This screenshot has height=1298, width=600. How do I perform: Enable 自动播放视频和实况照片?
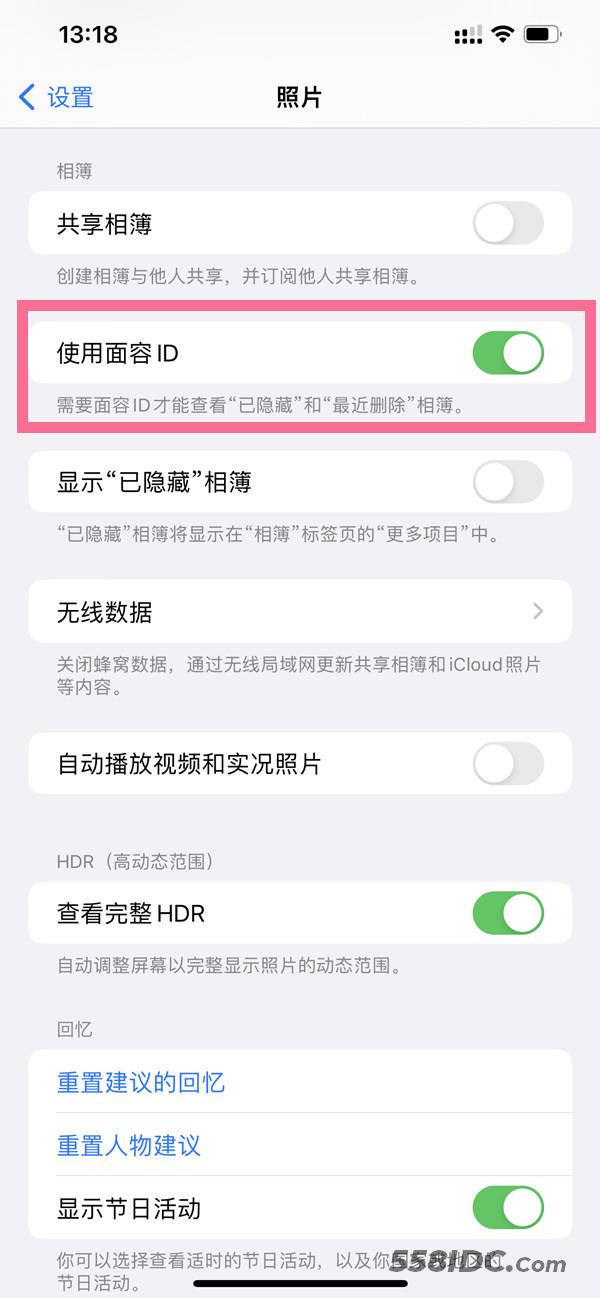point(507,765)
